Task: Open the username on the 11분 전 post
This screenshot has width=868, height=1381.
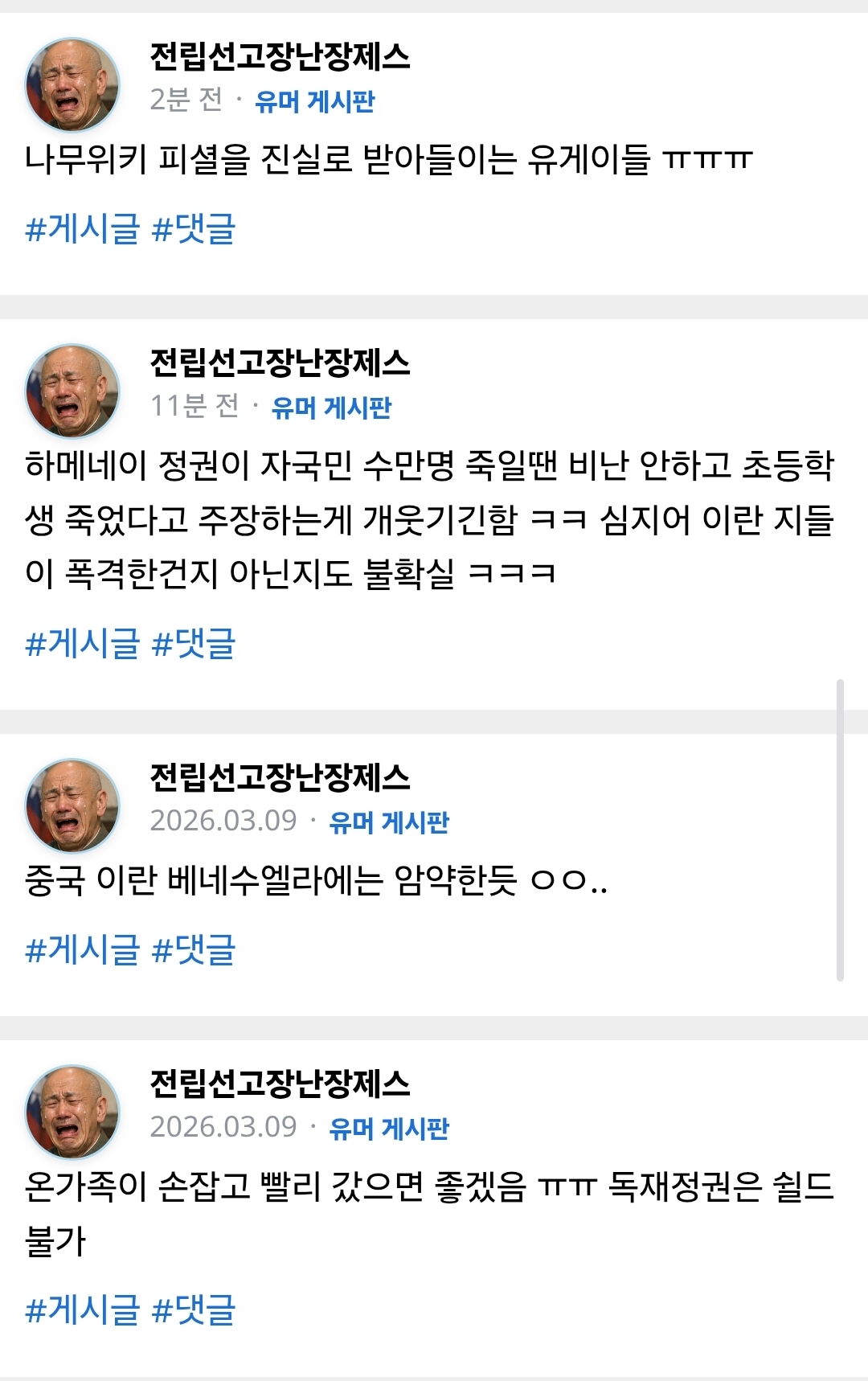Action: tap(280, 363)
